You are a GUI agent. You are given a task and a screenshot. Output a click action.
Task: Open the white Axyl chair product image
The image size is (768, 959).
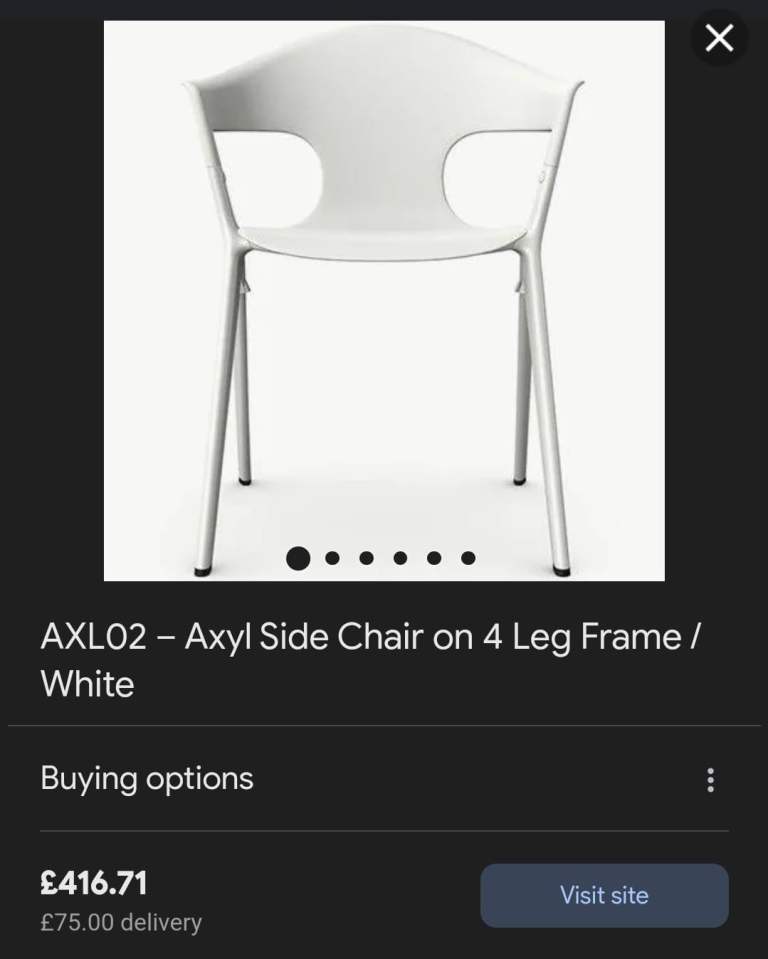click(x=384, y=290)
